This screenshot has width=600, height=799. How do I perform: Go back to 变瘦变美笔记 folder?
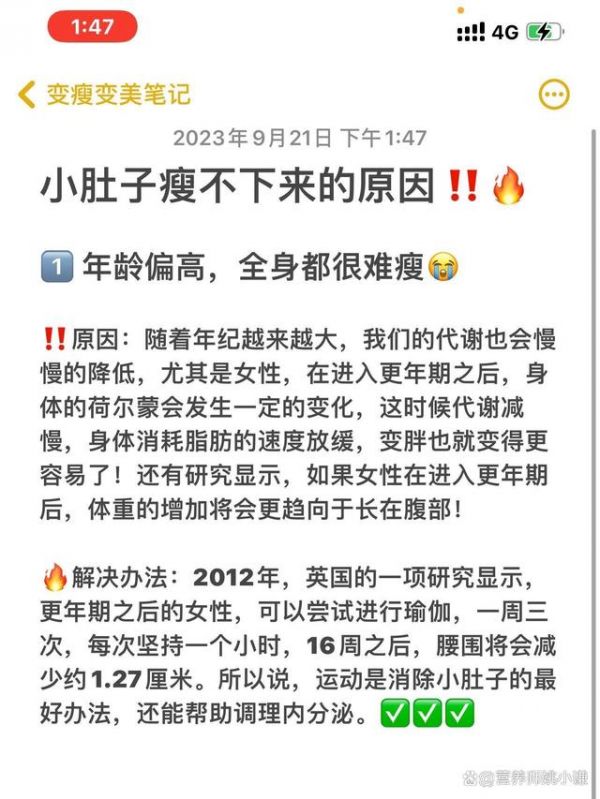pyautogui.click(x=104, y=95)
